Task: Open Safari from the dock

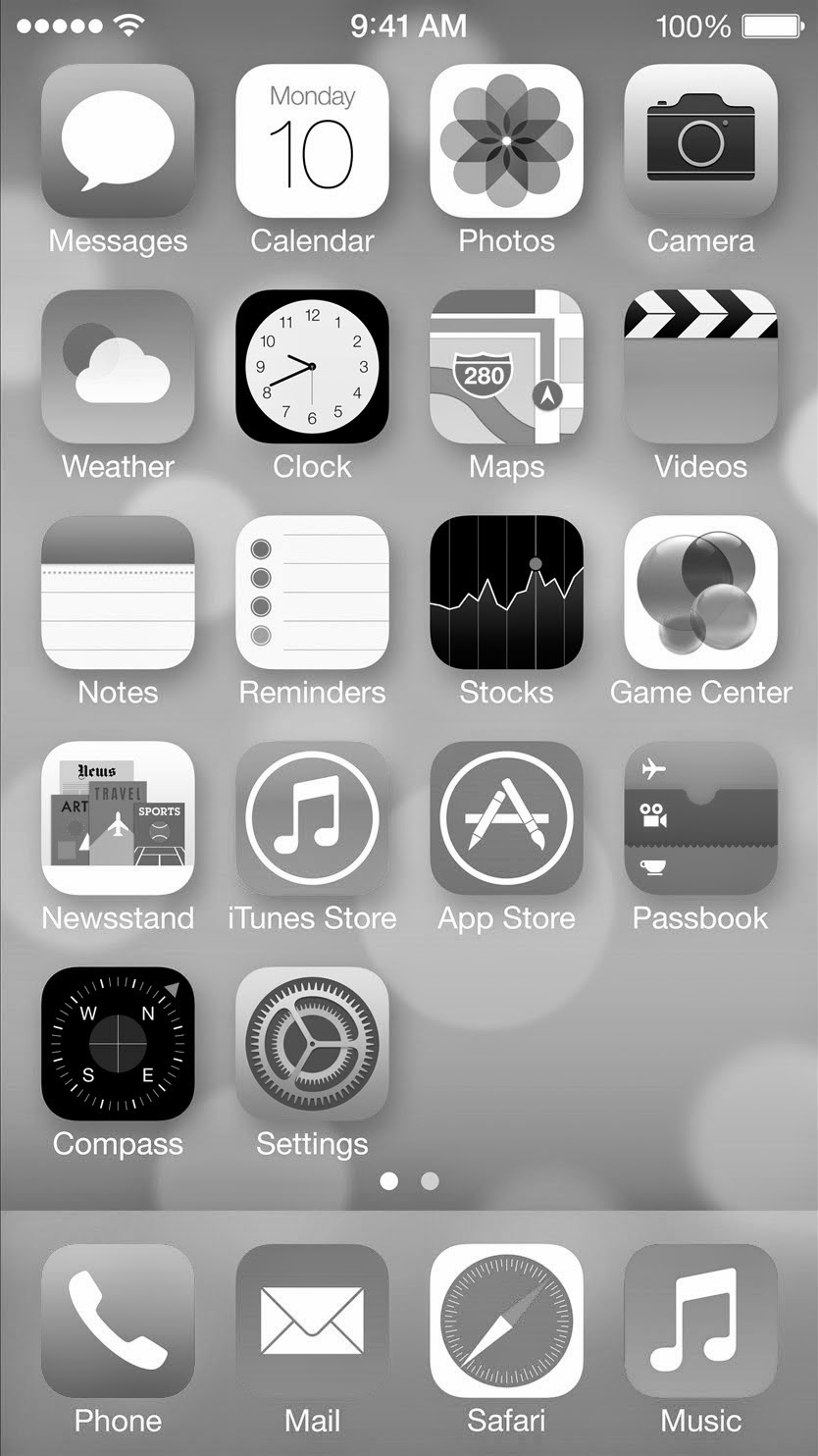Action: click(506, 1321)
